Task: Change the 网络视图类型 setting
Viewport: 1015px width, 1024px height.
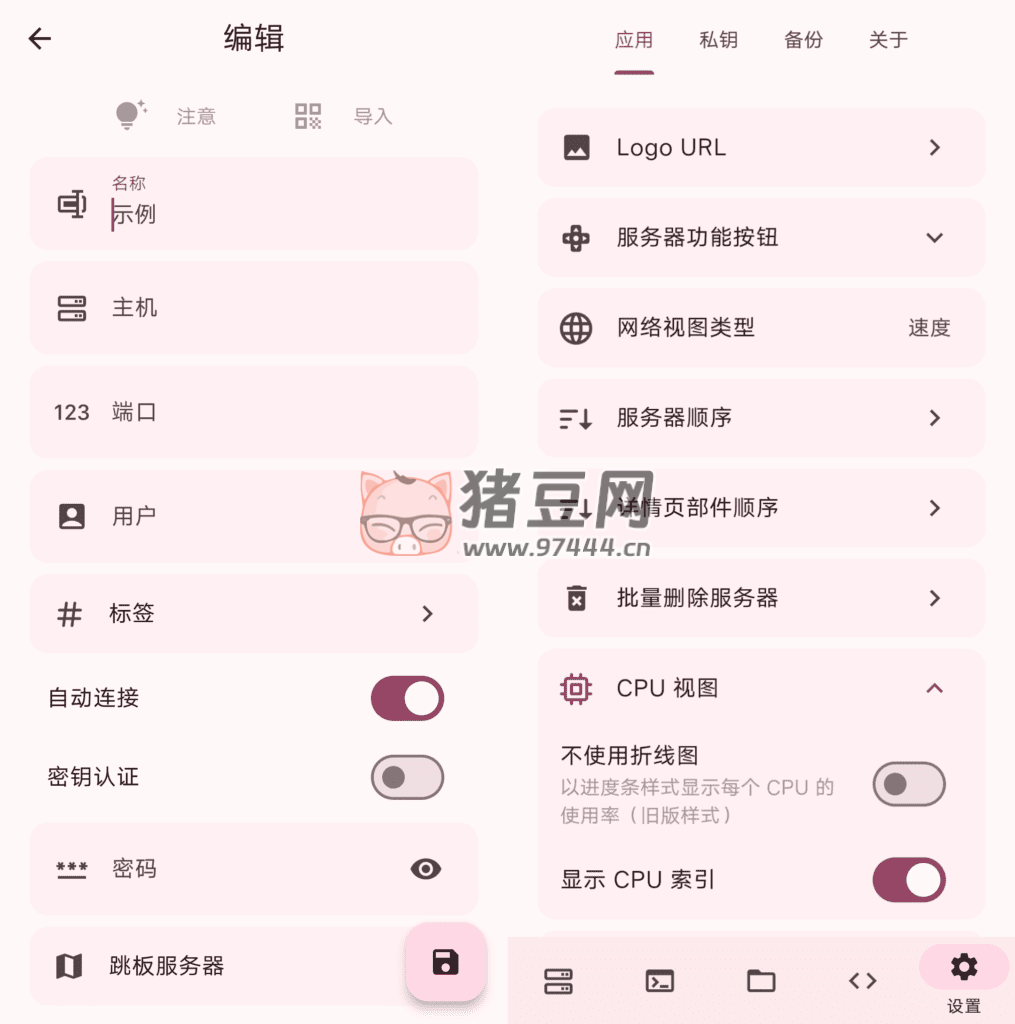Action: [761, 328]
